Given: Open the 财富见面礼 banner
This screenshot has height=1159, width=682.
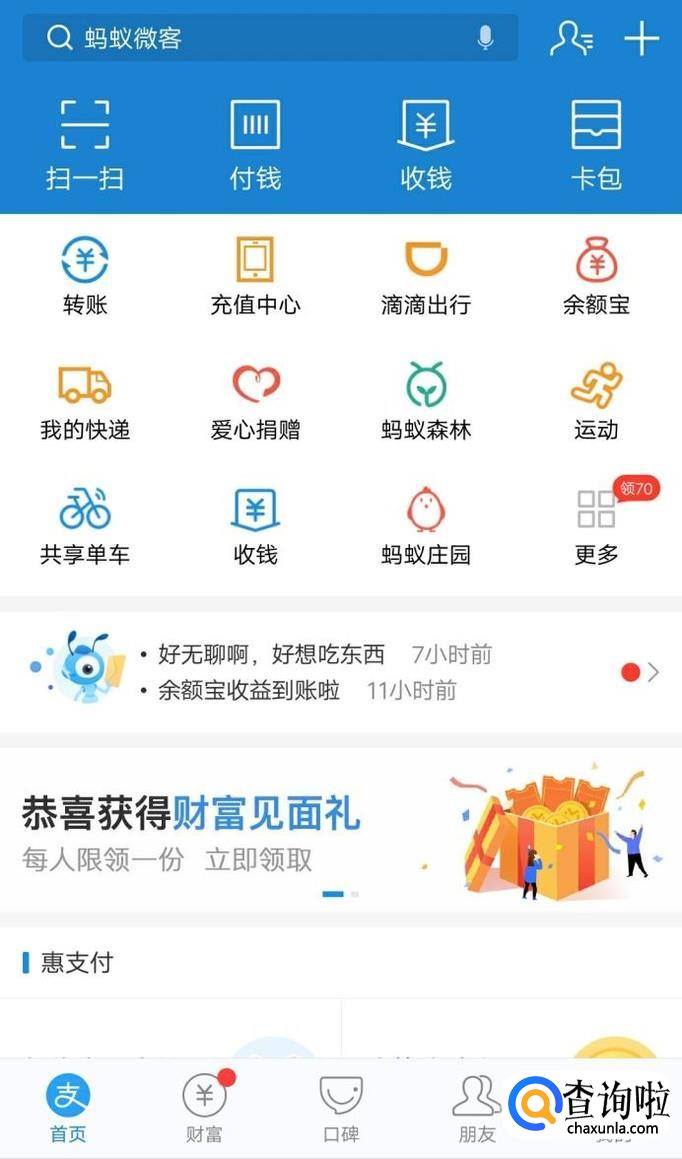Looking at the screenshot, I should tap(340, 830).
